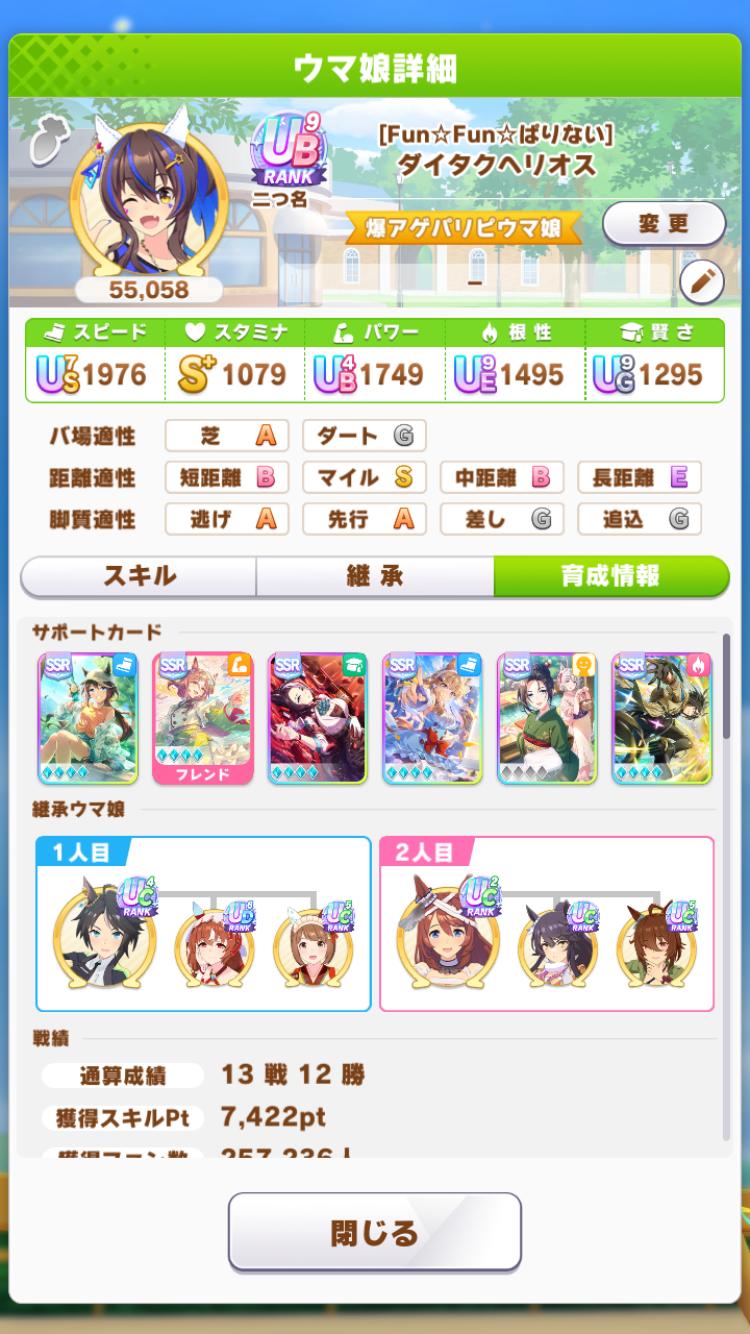Open the pencil edit icon

pos(701,283)
